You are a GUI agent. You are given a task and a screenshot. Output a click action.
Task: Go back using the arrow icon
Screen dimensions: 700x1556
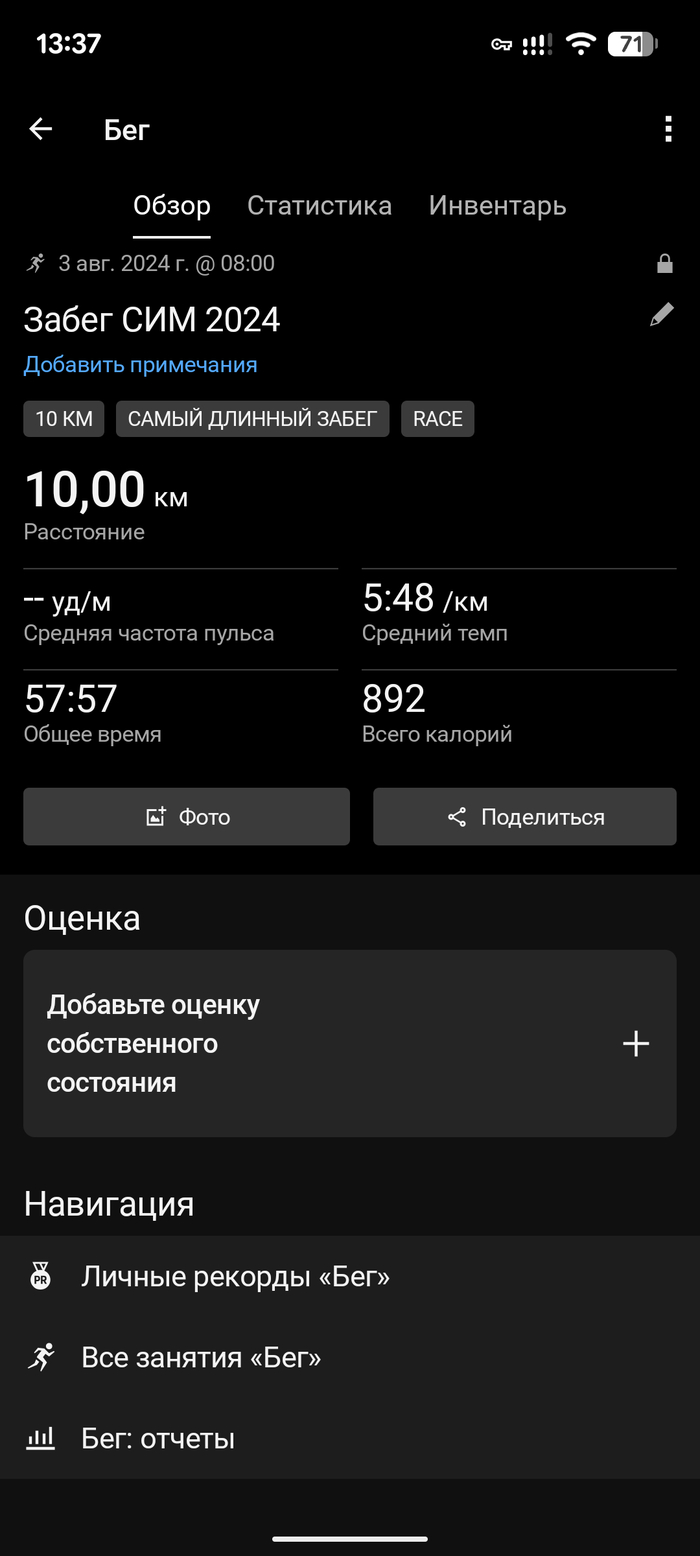point(40,129)
